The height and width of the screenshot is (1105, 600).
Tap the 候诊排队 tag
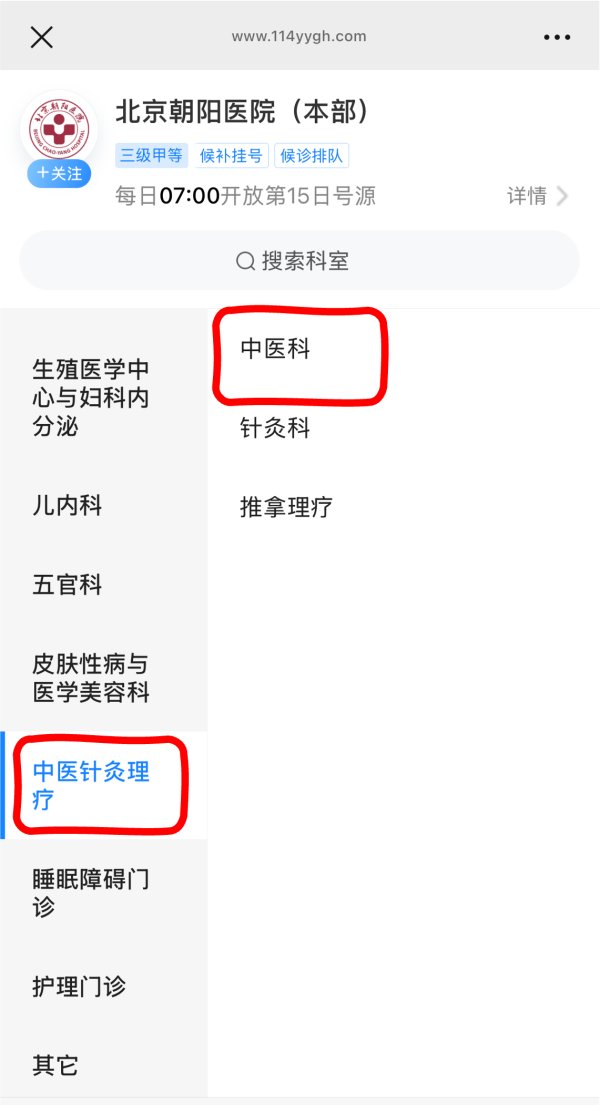tap(312, 156)
